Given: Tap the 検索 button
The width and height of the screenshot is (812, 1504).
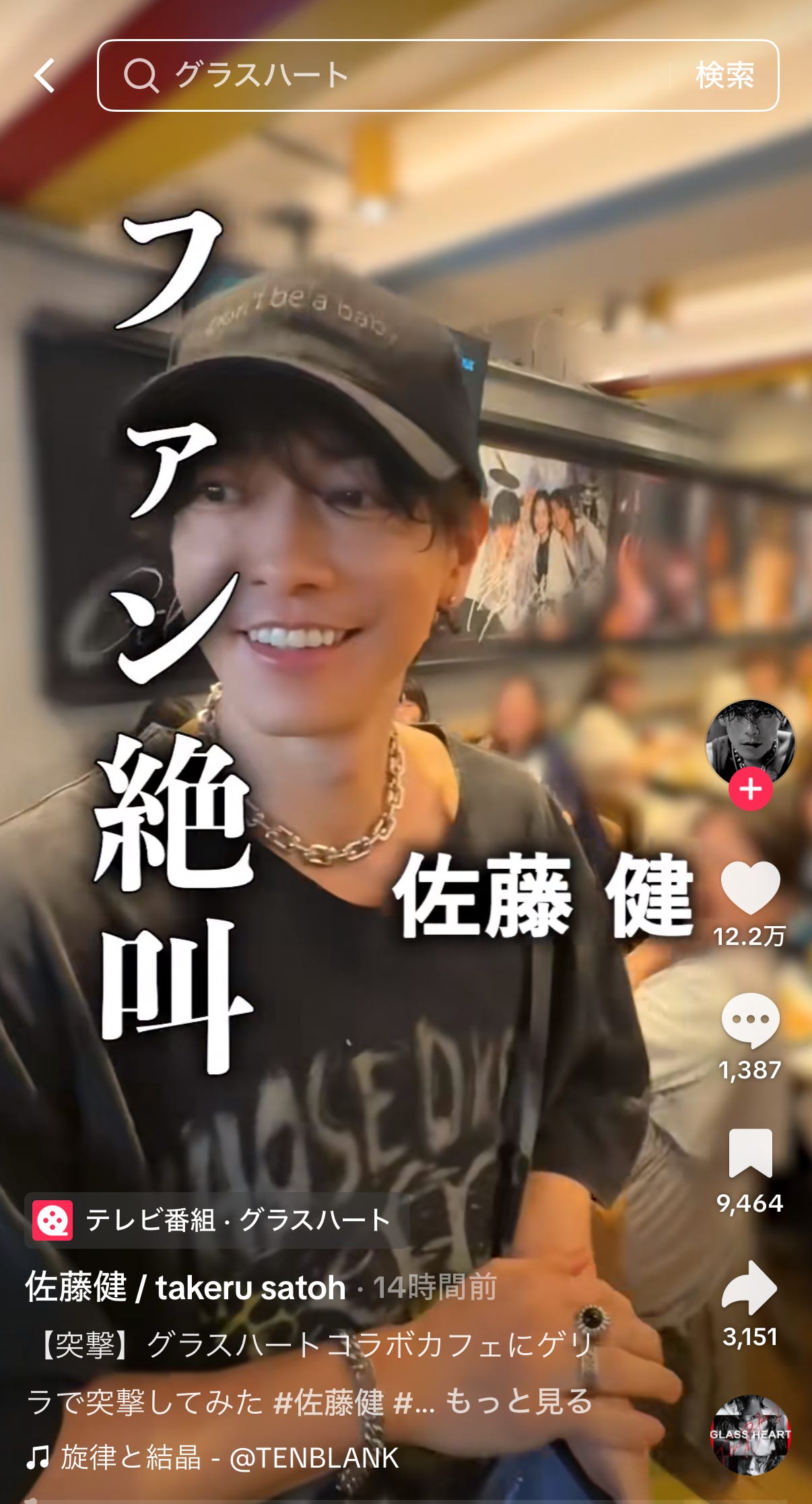Looking at the screenshot, I should click(724, 75).
